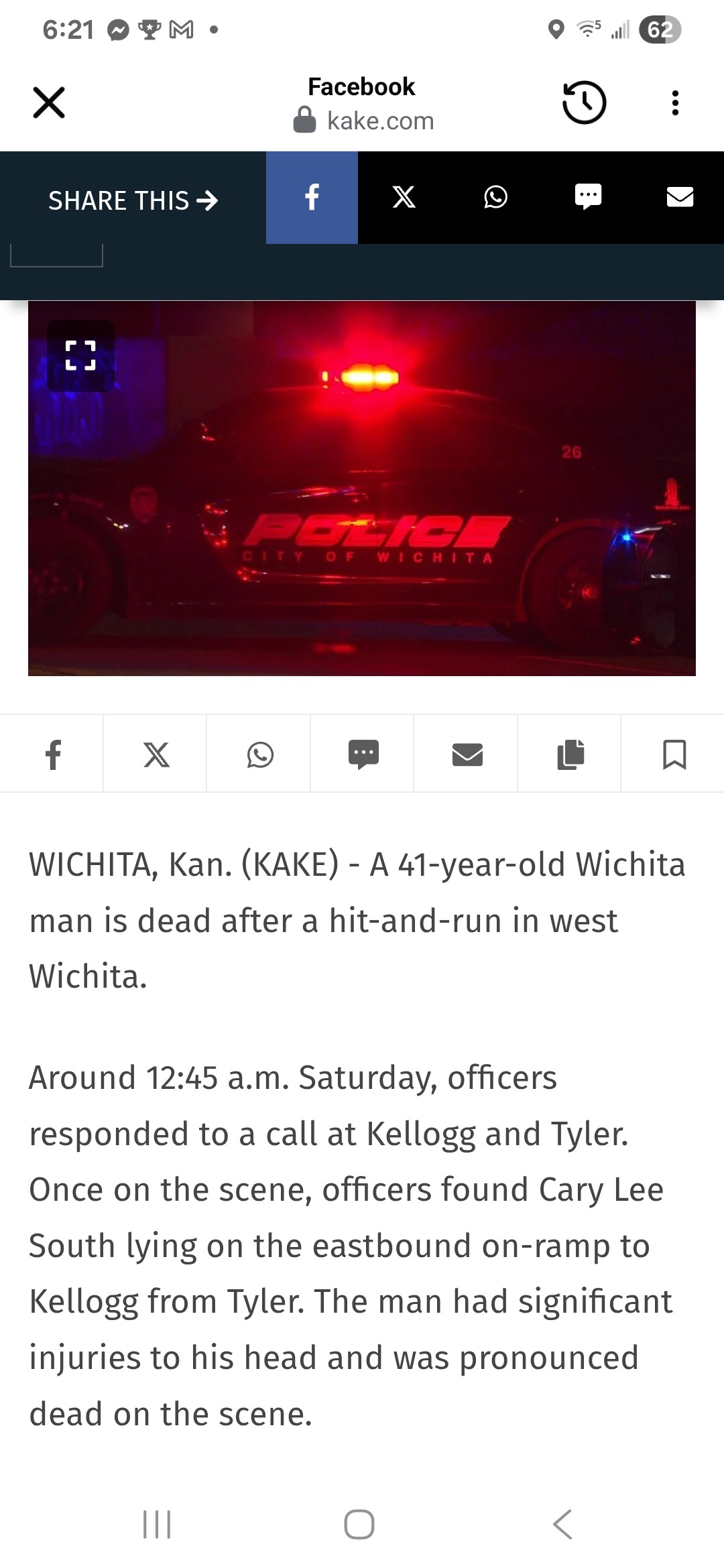Go to the home screen
The width and height of the screenshot is (724, 1568).
click(x=359, y=1524)
